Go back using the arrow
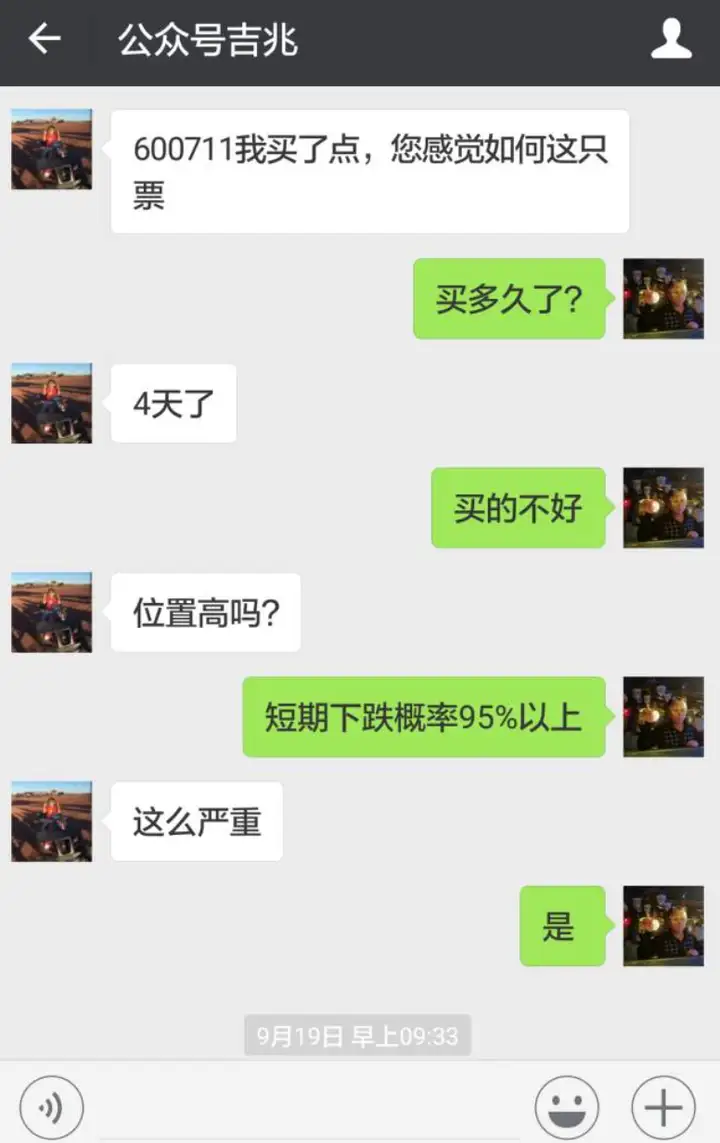The height and width of the screenshot is (1143, 720). point(44,40)
